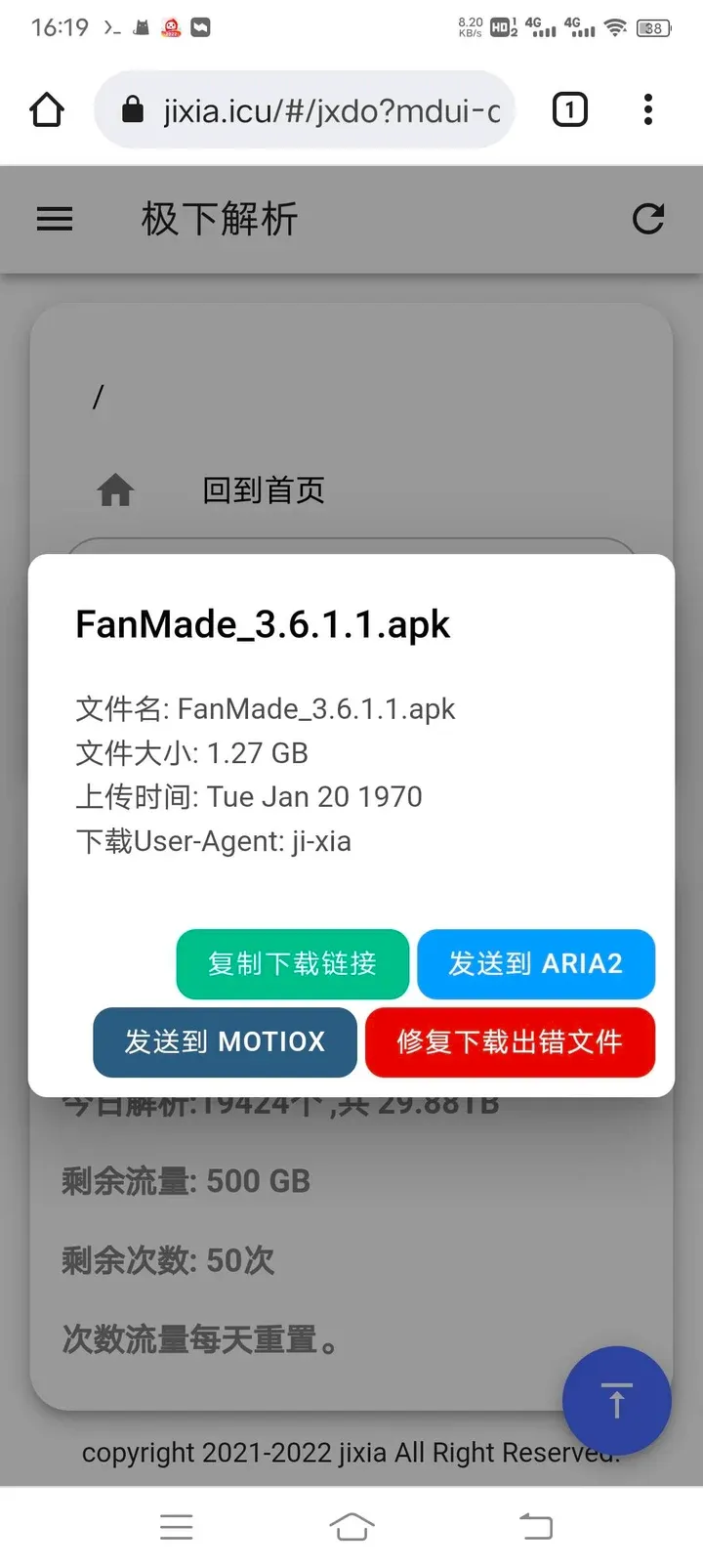
Task: Open the browser overflow menu
Action: (648, 109)
